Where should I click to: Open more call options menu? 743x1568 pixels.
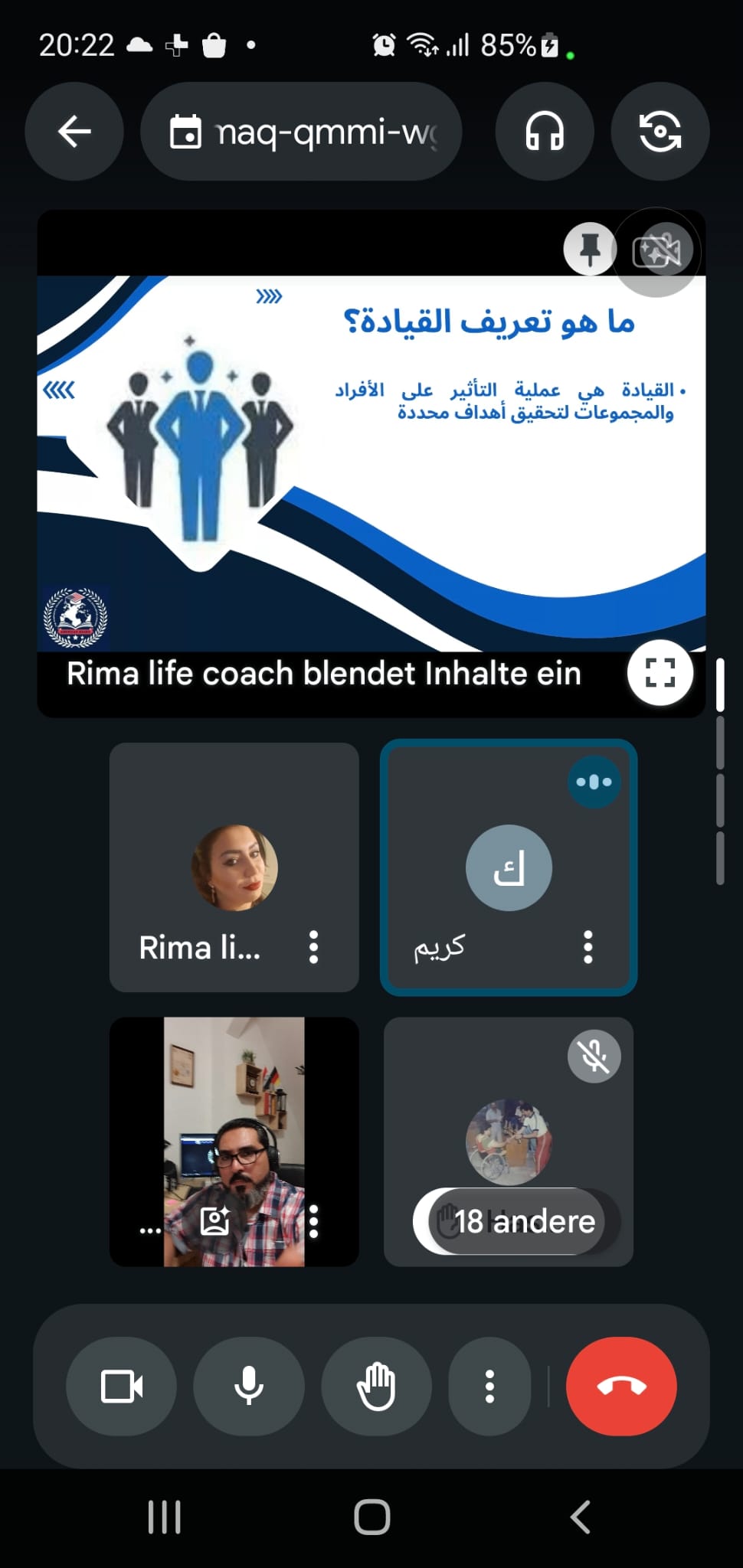coord(489,1387)
